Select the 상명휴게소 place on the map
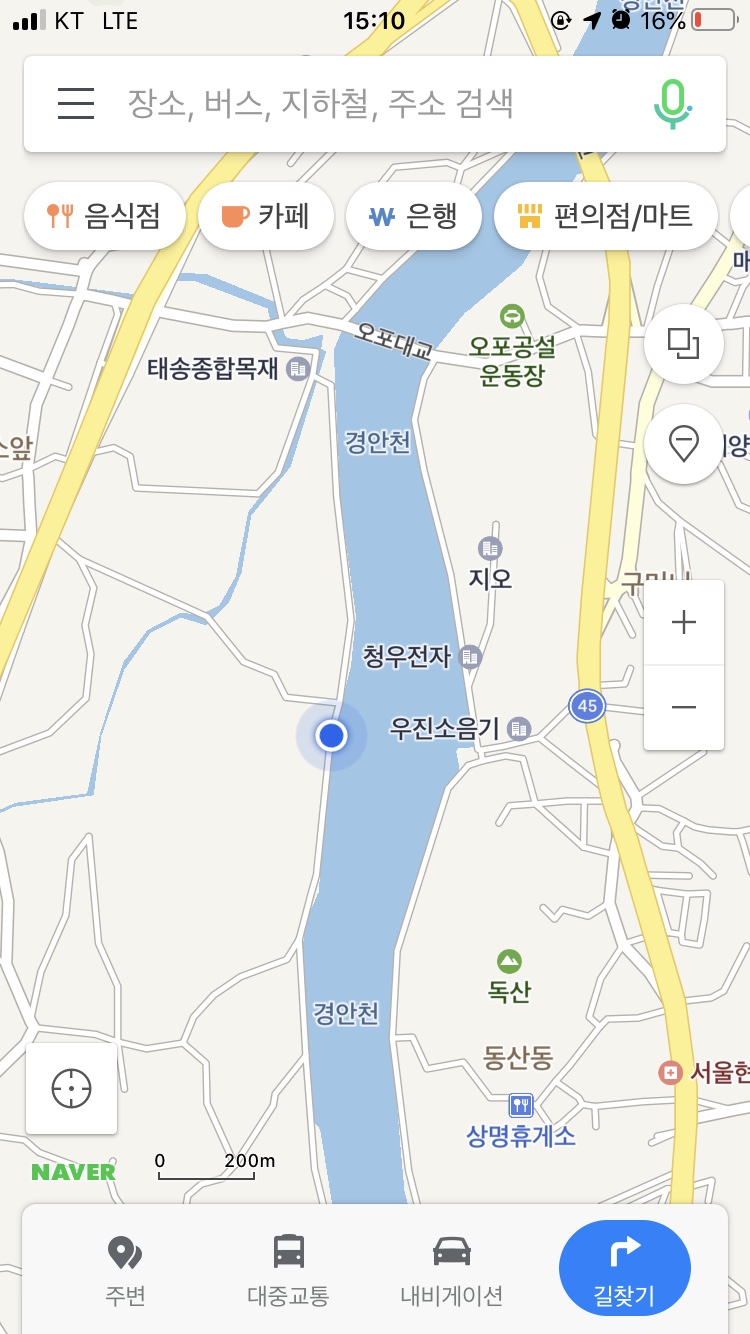 click(x=521, y=1122)
